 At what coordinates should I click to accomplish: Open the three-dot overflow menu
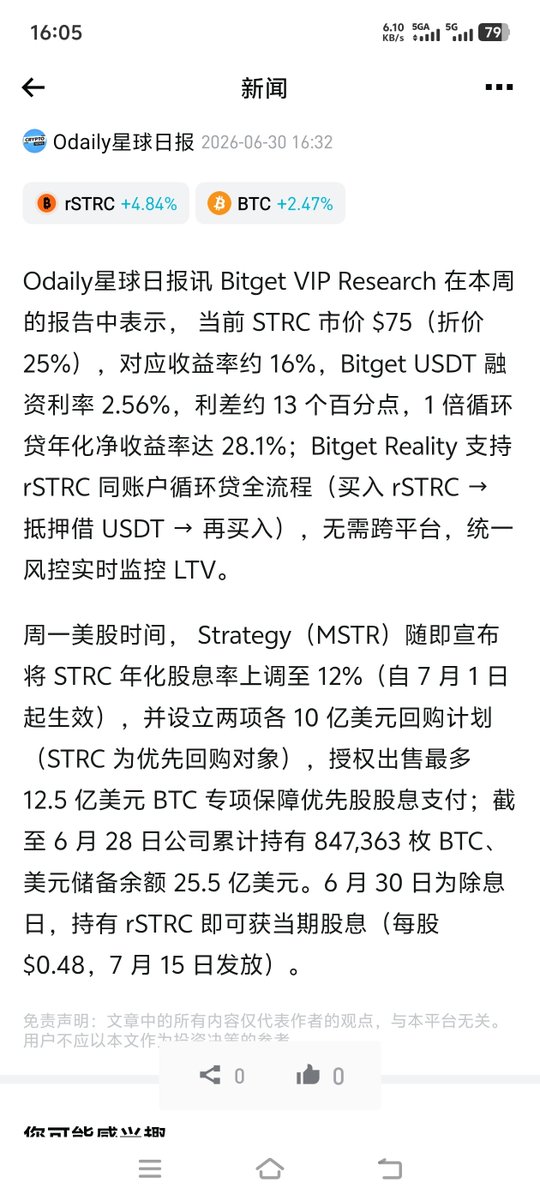coord(499,88)
